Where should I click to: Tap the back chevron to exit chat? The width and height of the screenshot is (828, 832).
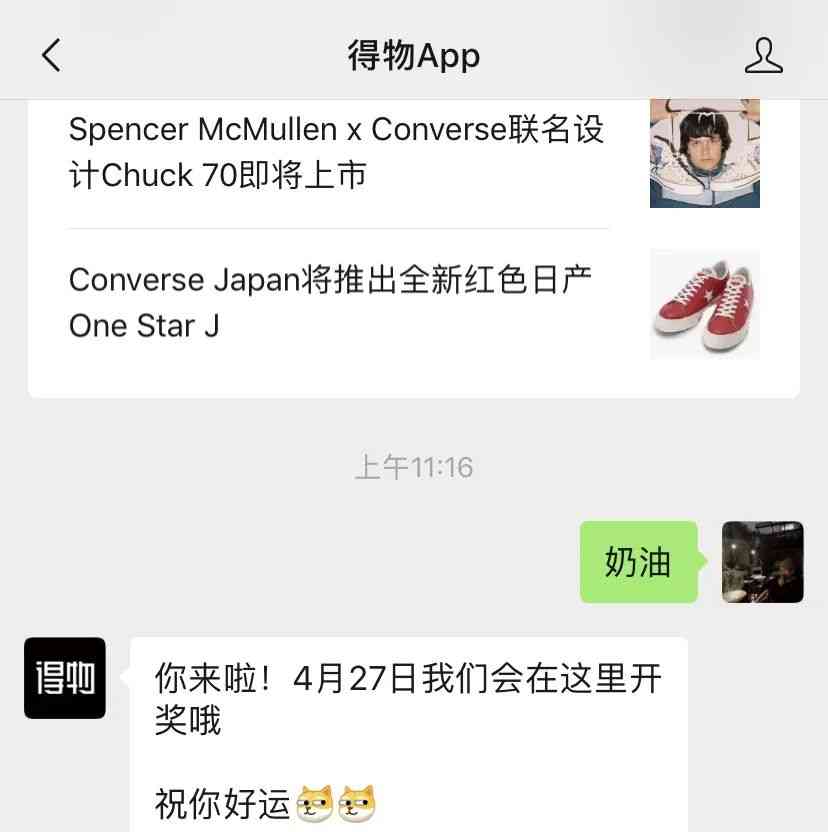click(50, 56)
